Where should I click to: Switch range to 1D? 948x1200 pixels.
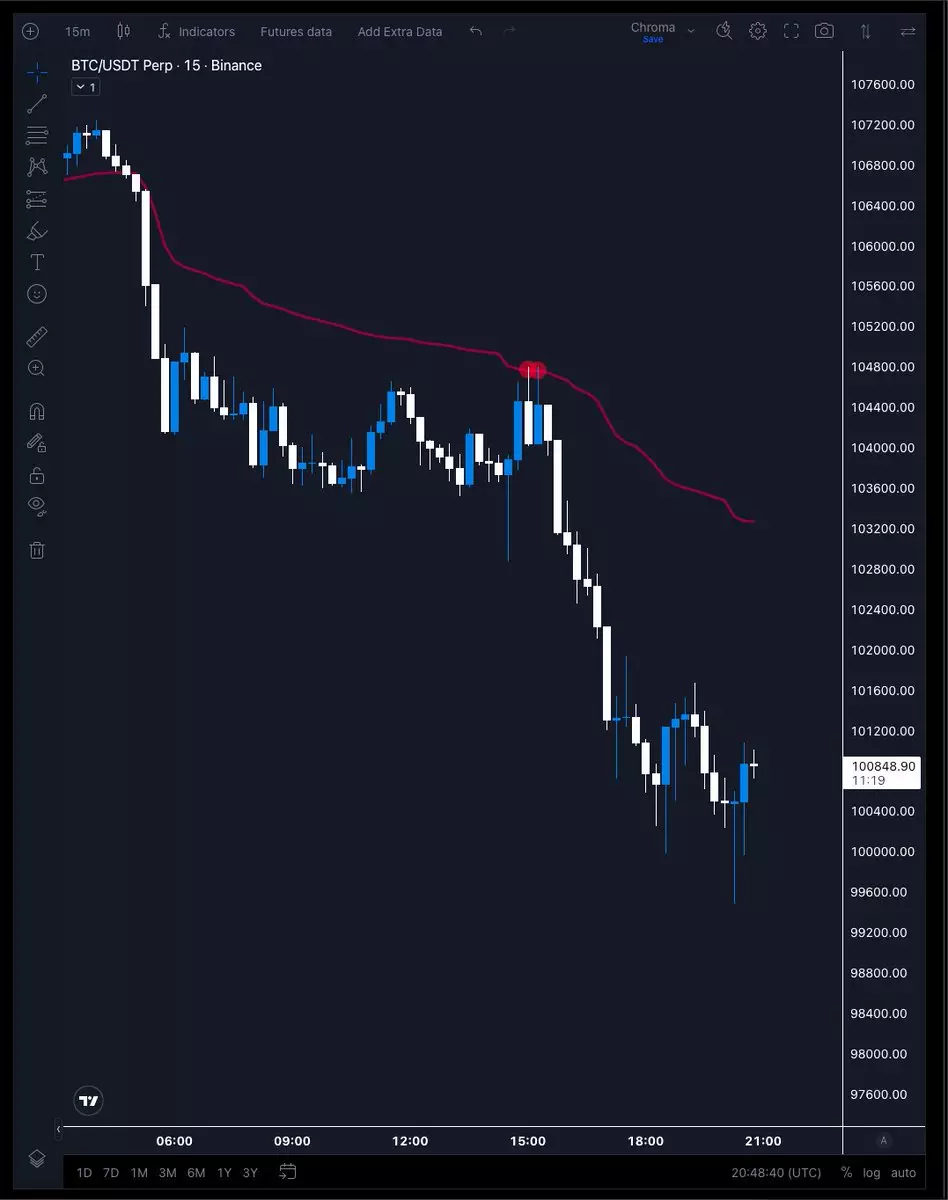pyautogui.click(x=84, y=1172)
